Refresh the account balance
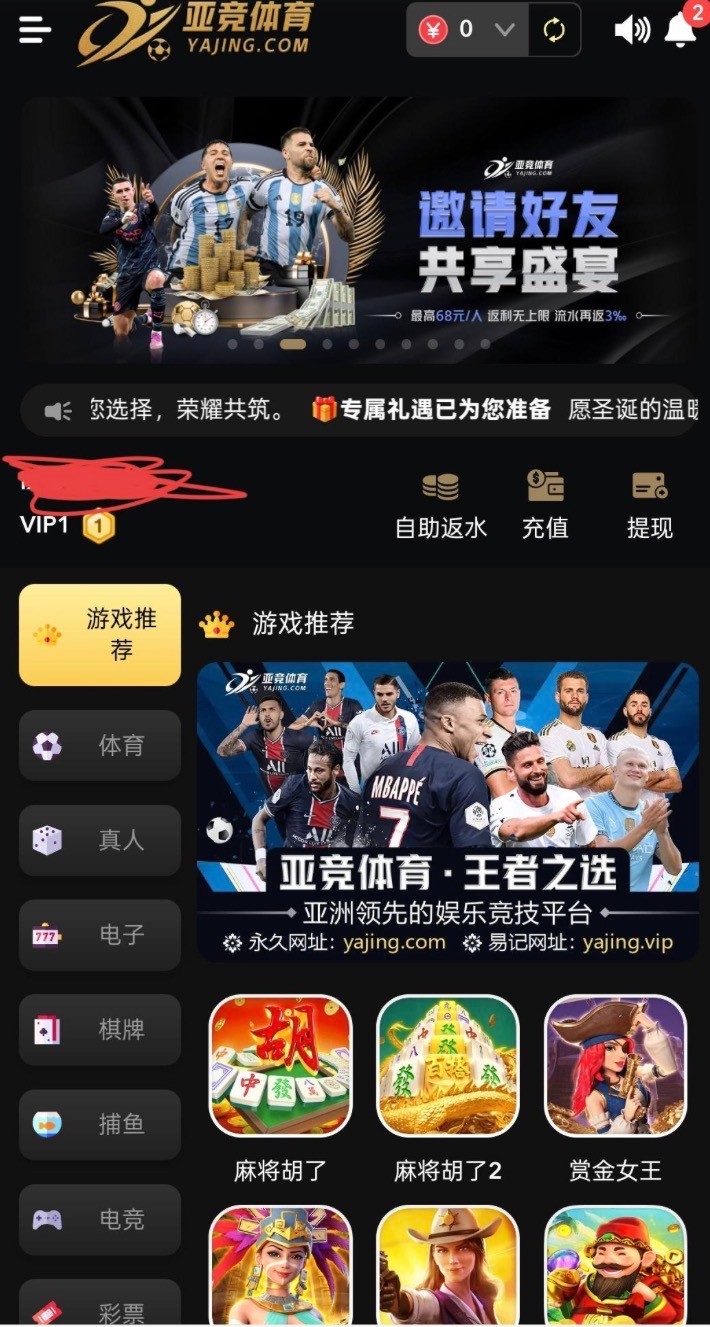Image resolution: width=710 pixels, height=1327 pixels. (x=554, y=30)
